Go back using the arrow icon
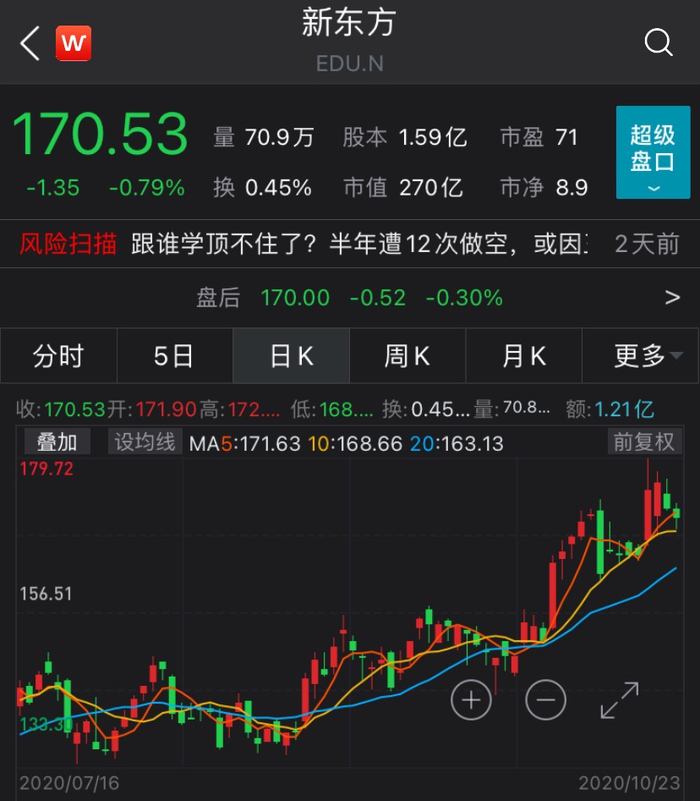This screenshot has width=700, height=801. coord(30,43)
